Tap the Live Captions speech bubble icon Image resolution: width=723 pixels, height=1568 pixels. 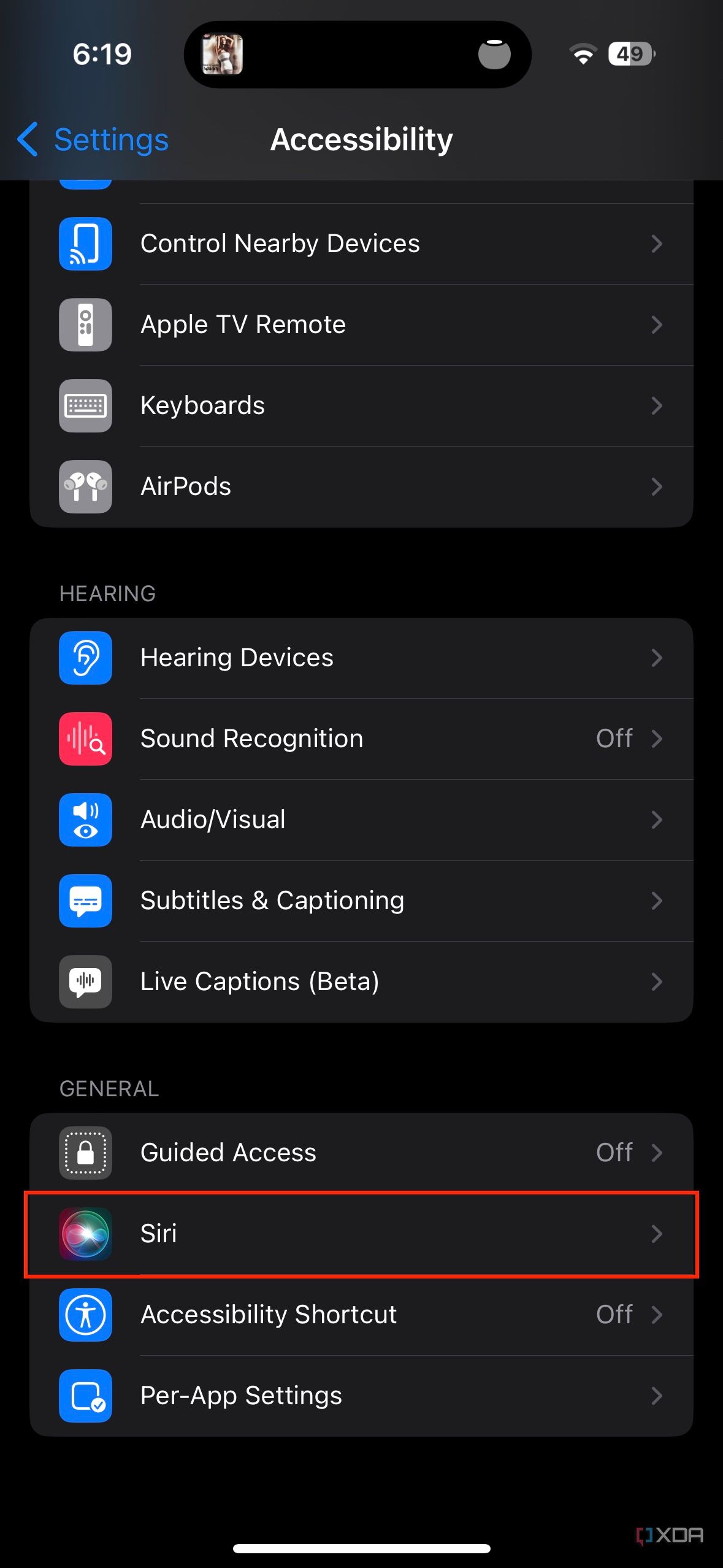[x=85, y=982]
